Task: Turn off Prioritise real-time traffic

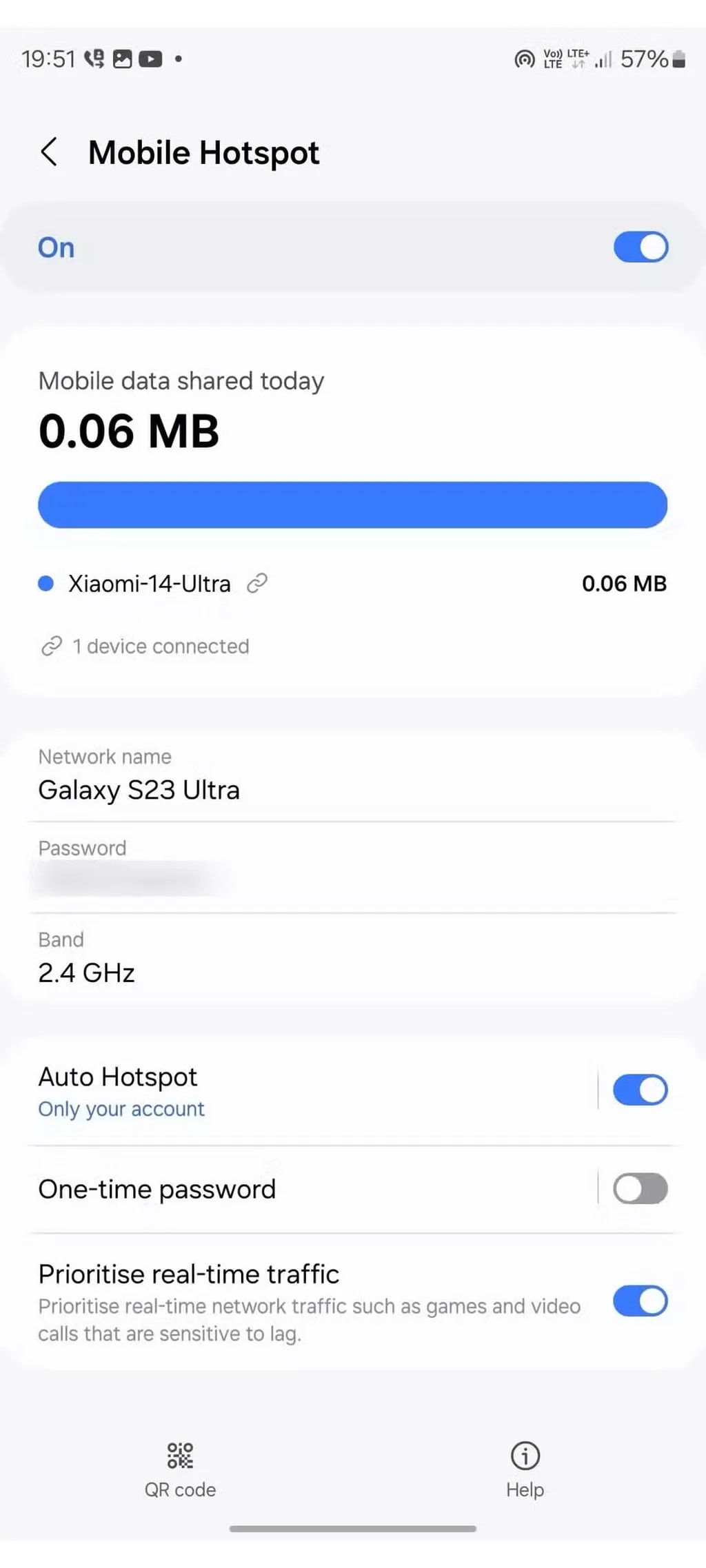Action: point(639,1301)
